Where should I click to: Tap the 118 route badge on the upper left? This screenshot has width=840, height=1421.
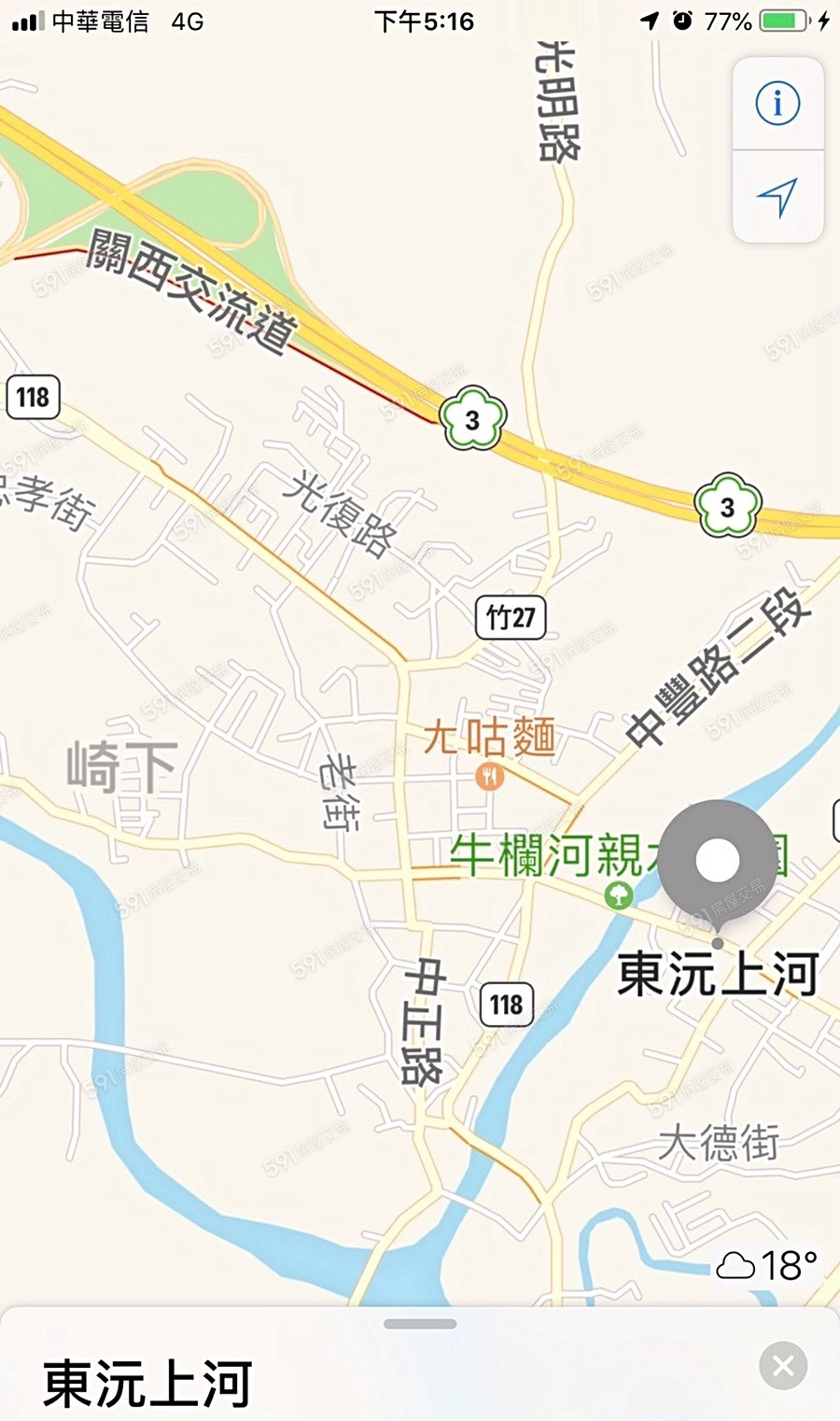pos(34,397)
